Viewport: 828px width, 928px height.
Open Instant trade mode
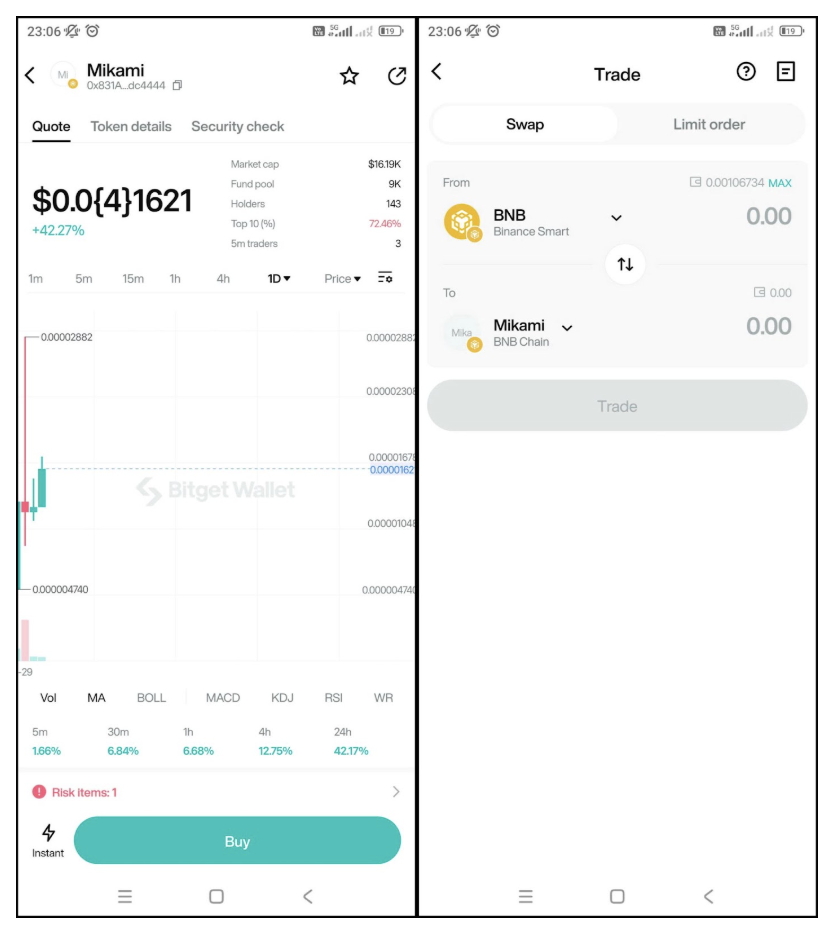[48, 840]
